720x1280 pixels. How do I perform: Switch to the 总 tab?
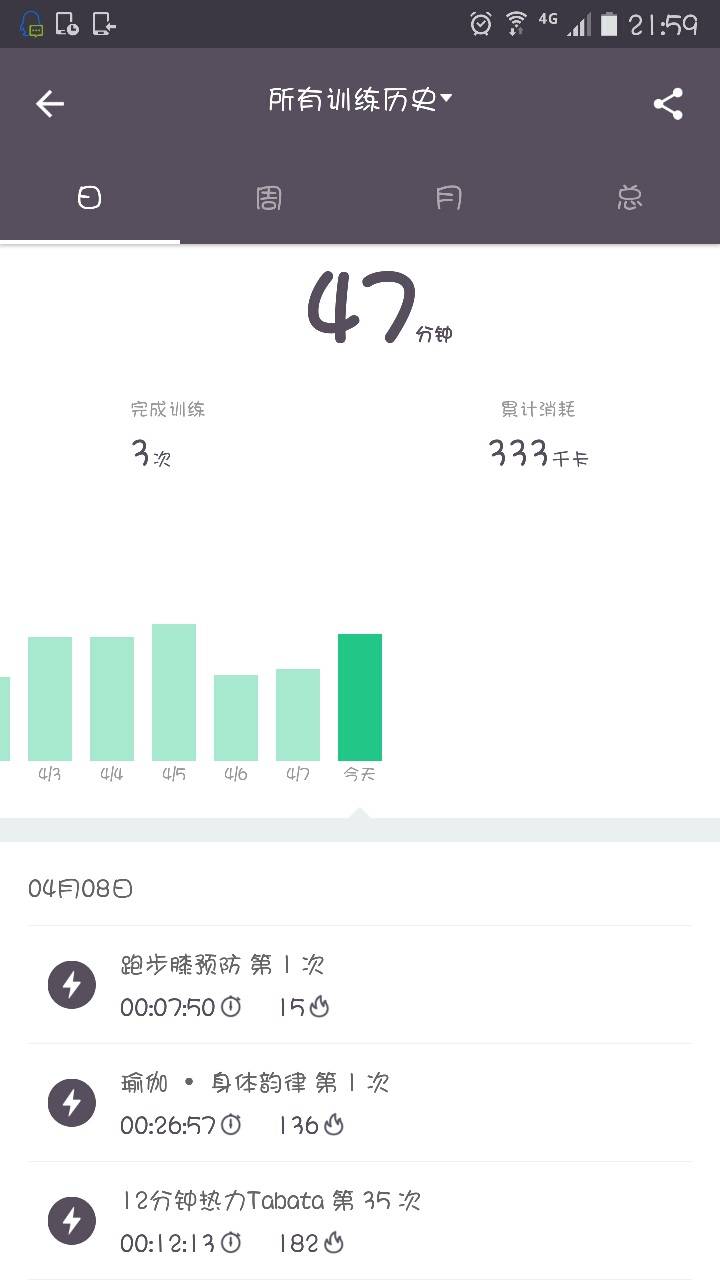[629, 198]
